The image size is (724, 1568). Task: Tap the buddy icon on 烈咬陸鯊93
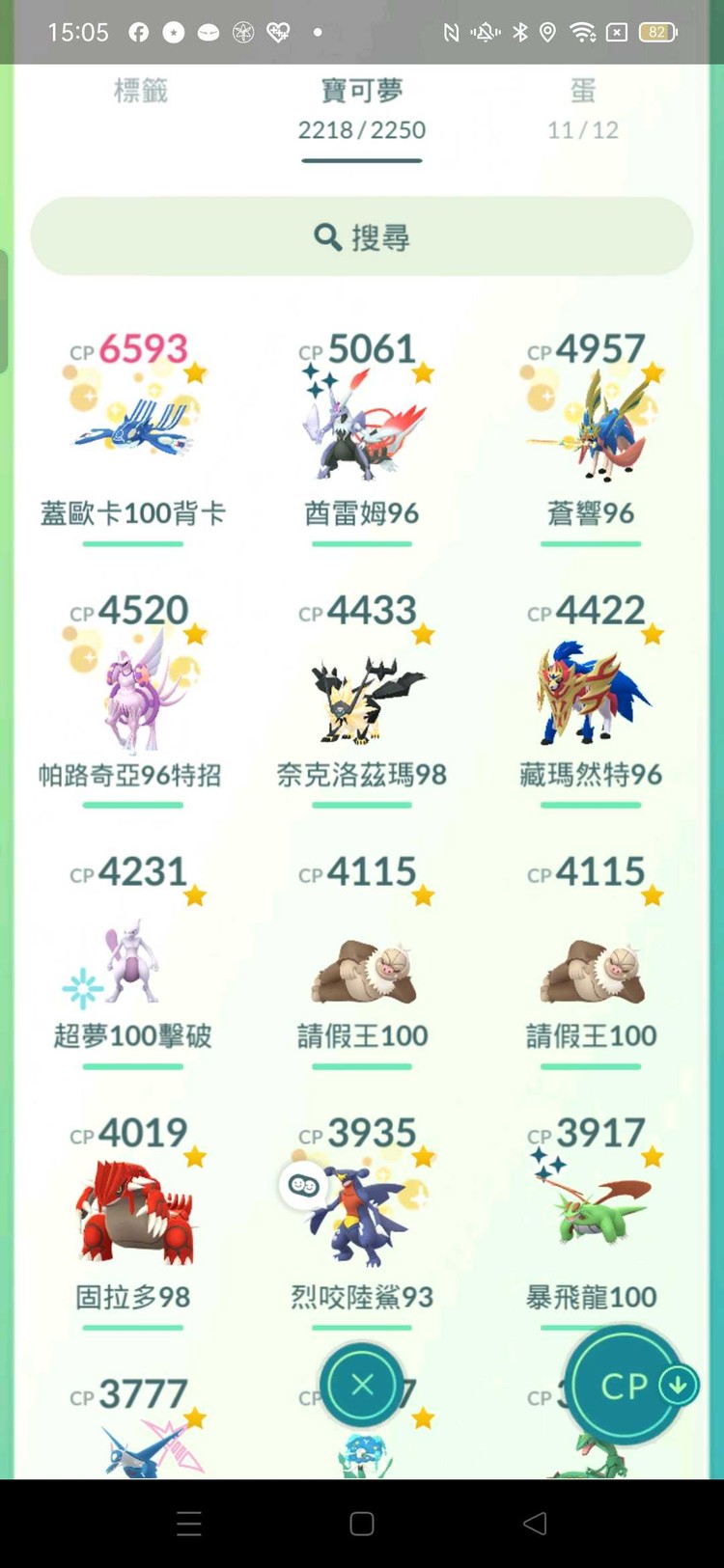point(304,1186)
